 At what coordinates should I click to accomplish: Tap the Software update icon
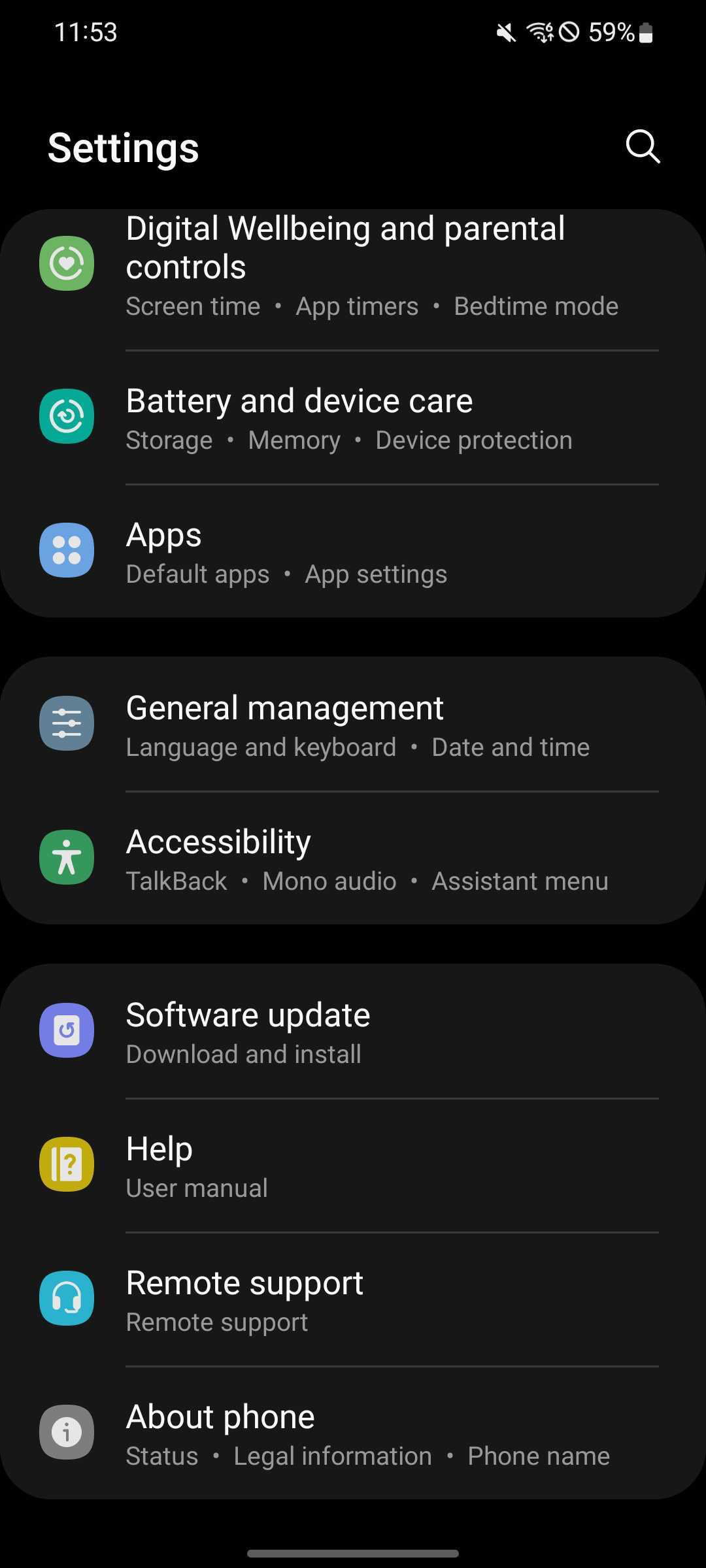[x=67, y=1031]
